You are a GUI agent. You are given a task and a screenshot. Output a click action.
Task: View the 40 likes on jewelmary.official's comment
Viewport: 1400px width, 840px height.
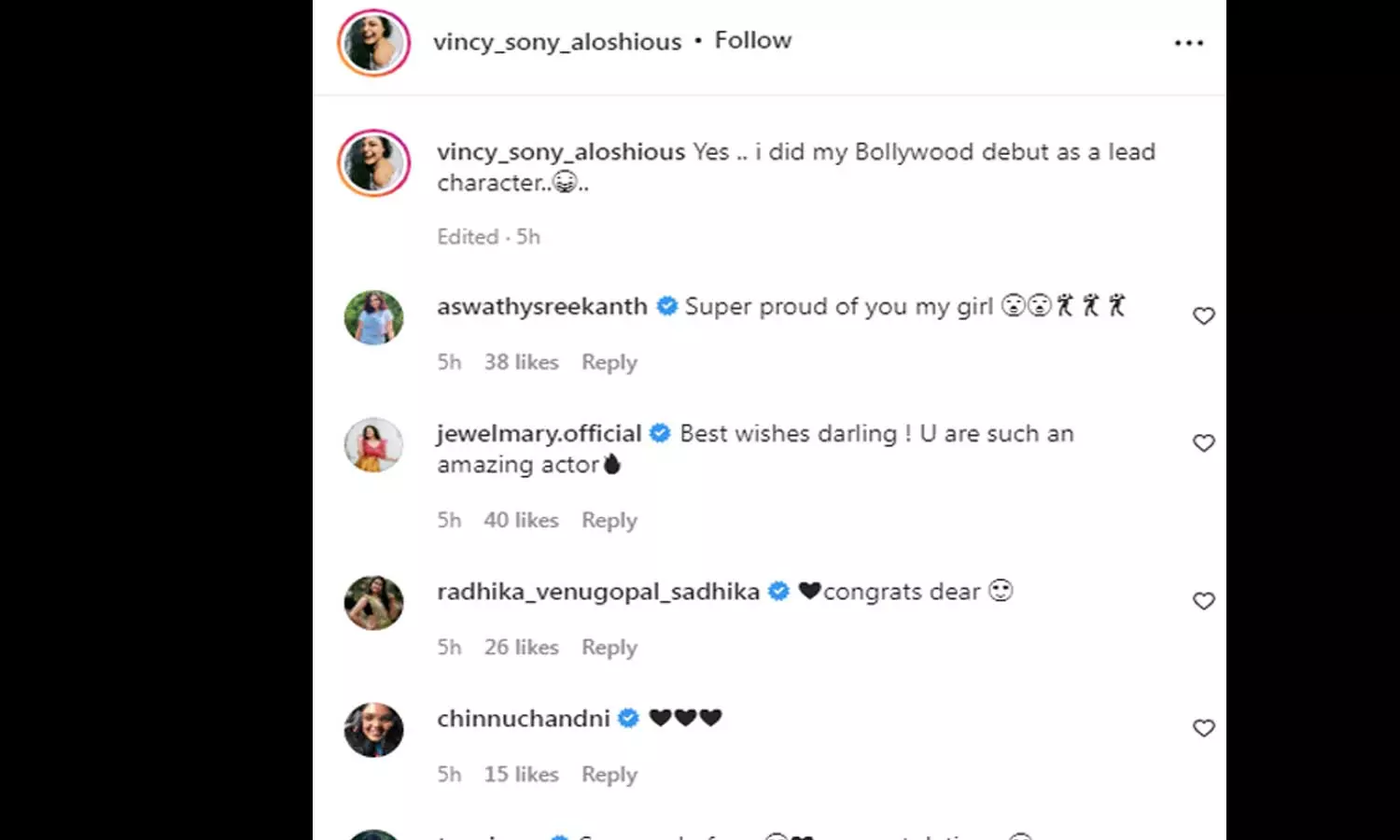pos(521,520)
